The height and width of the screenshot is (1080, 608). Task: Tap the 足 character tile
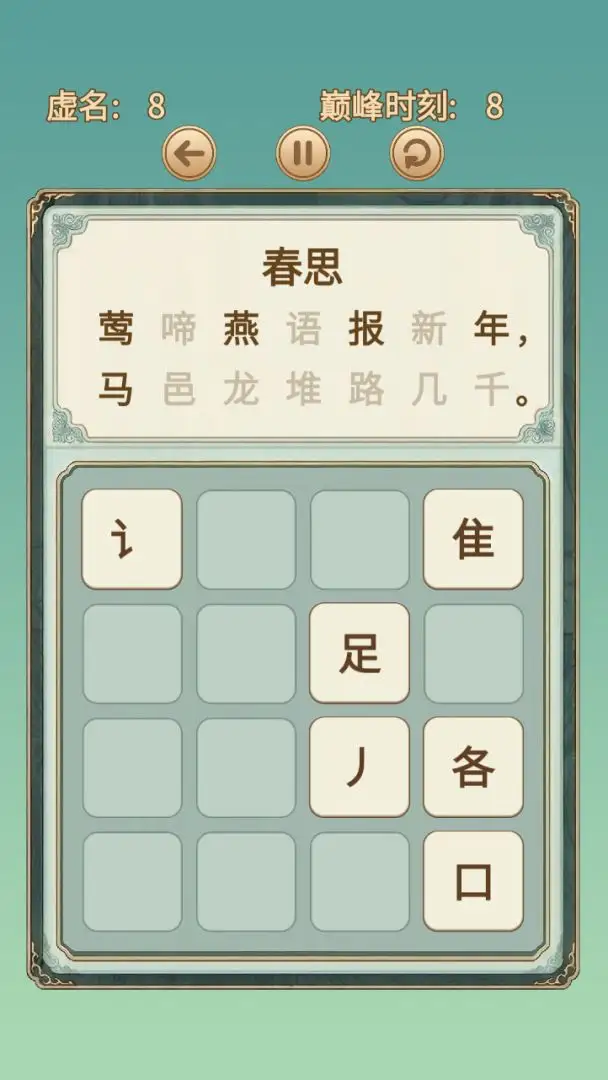(360, 653)
